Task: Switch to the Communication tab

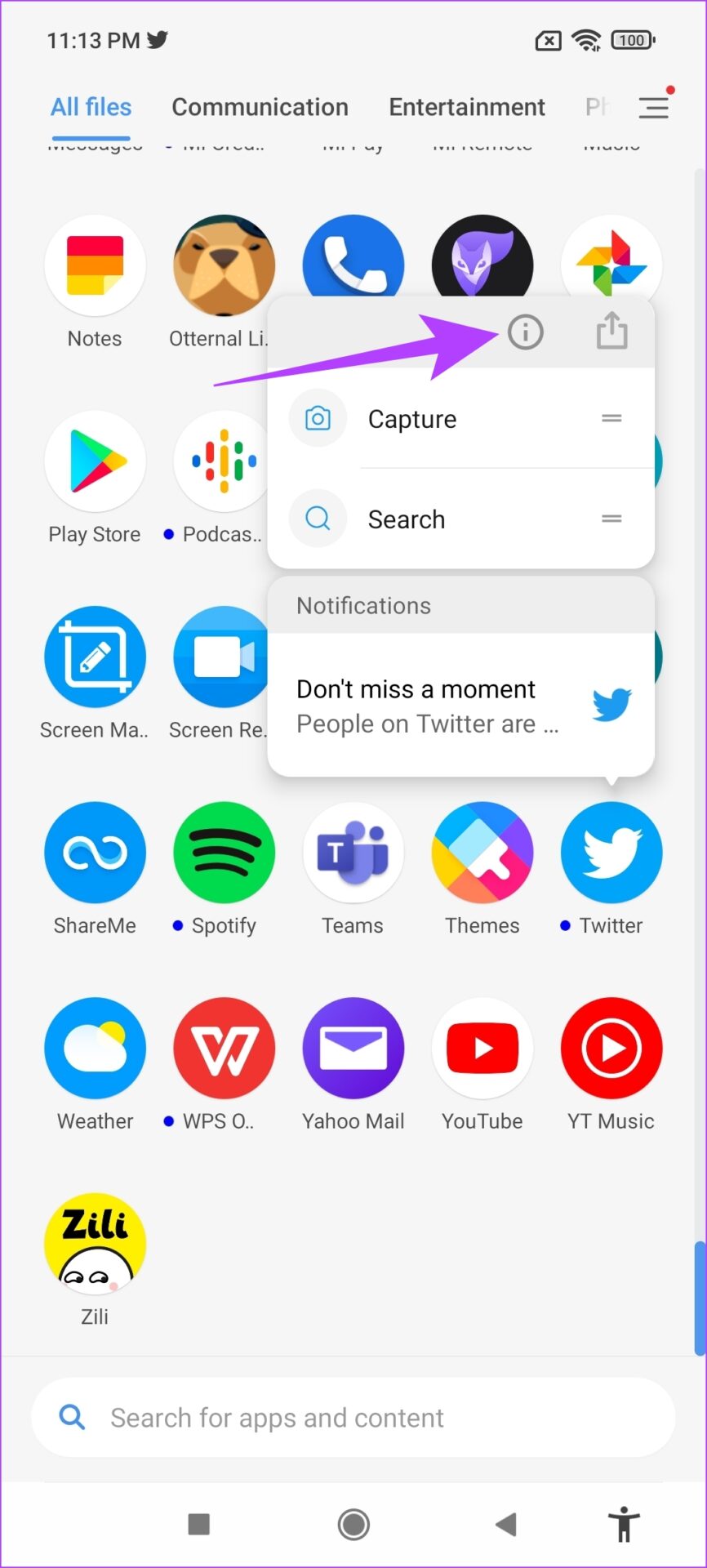Action: click(x=260, y=107)
